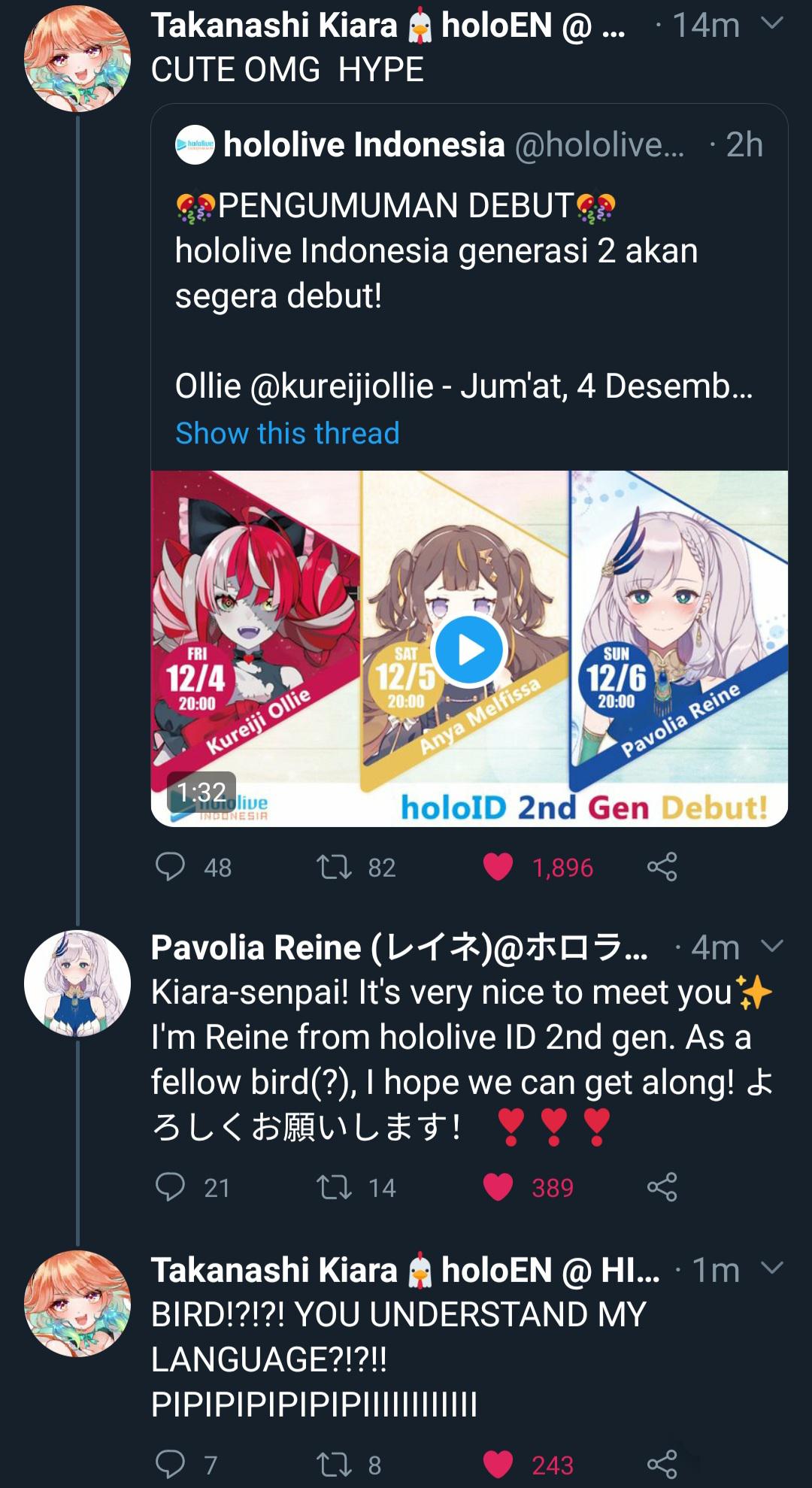Share Kiara's CUTE OMG HYPE tweet
The height and width of the screenshot is (1488, 812).
(x=662, y=867)
